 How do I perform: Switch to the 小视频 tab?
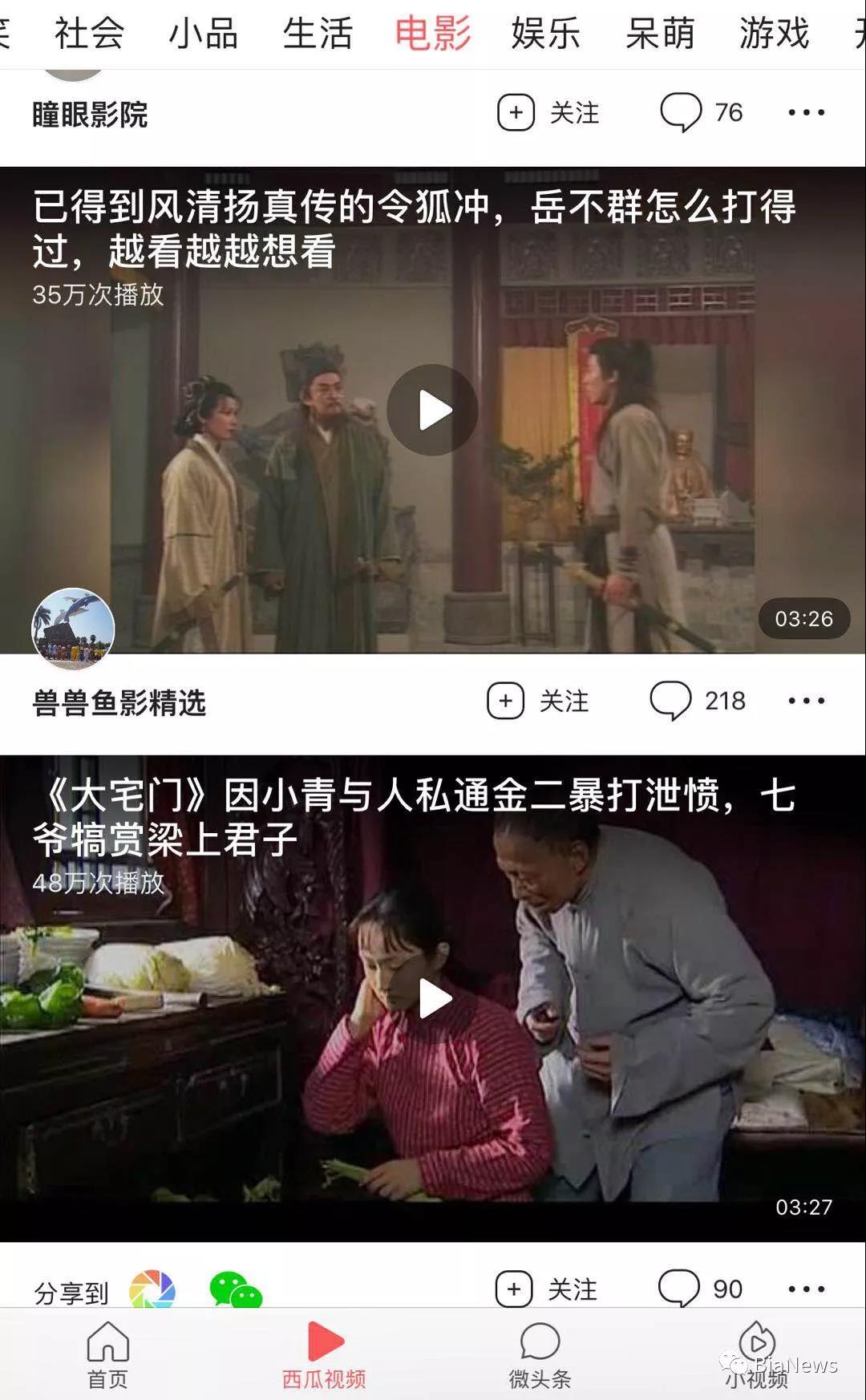point(756,1355)
